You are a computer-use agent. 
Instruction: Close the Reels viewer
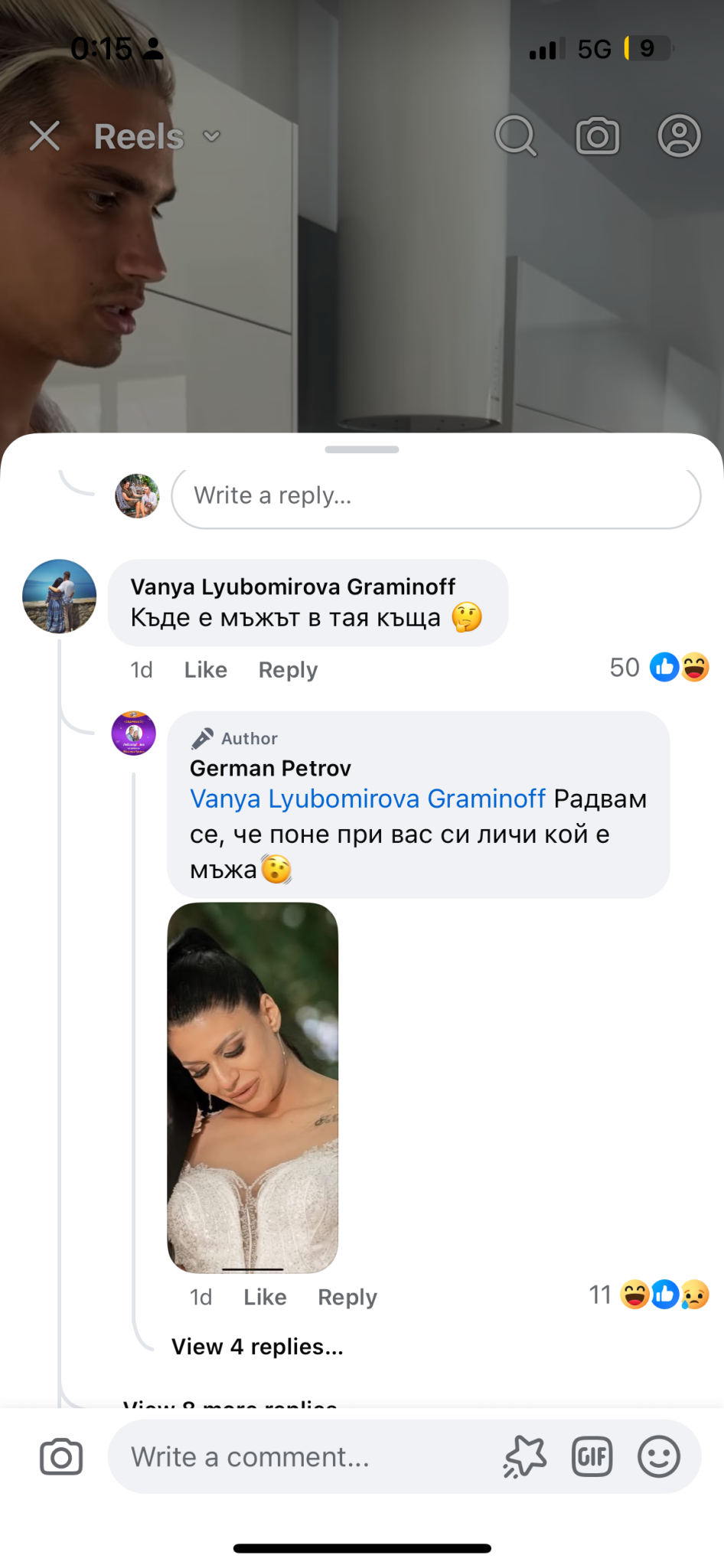pyautogui.click(x=44, y=136)
